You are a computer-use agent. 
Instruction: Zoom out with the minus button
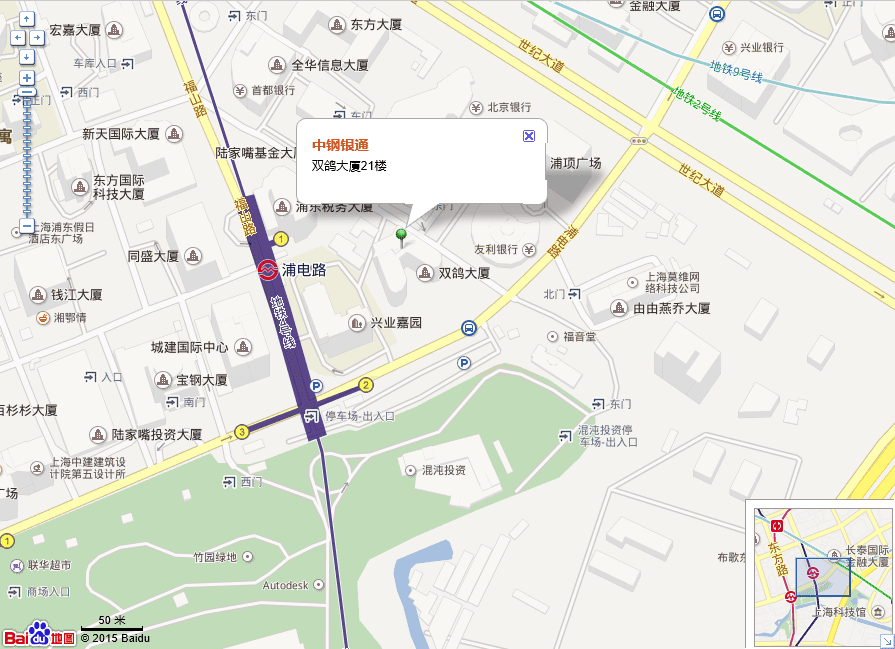tap(27, 226)
